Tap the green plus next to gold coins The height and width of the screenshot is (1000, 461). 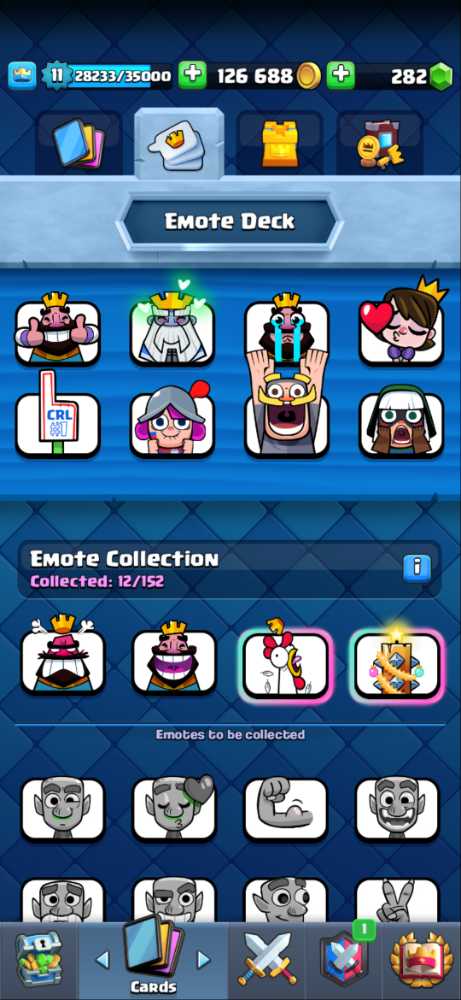click(192, 75)
